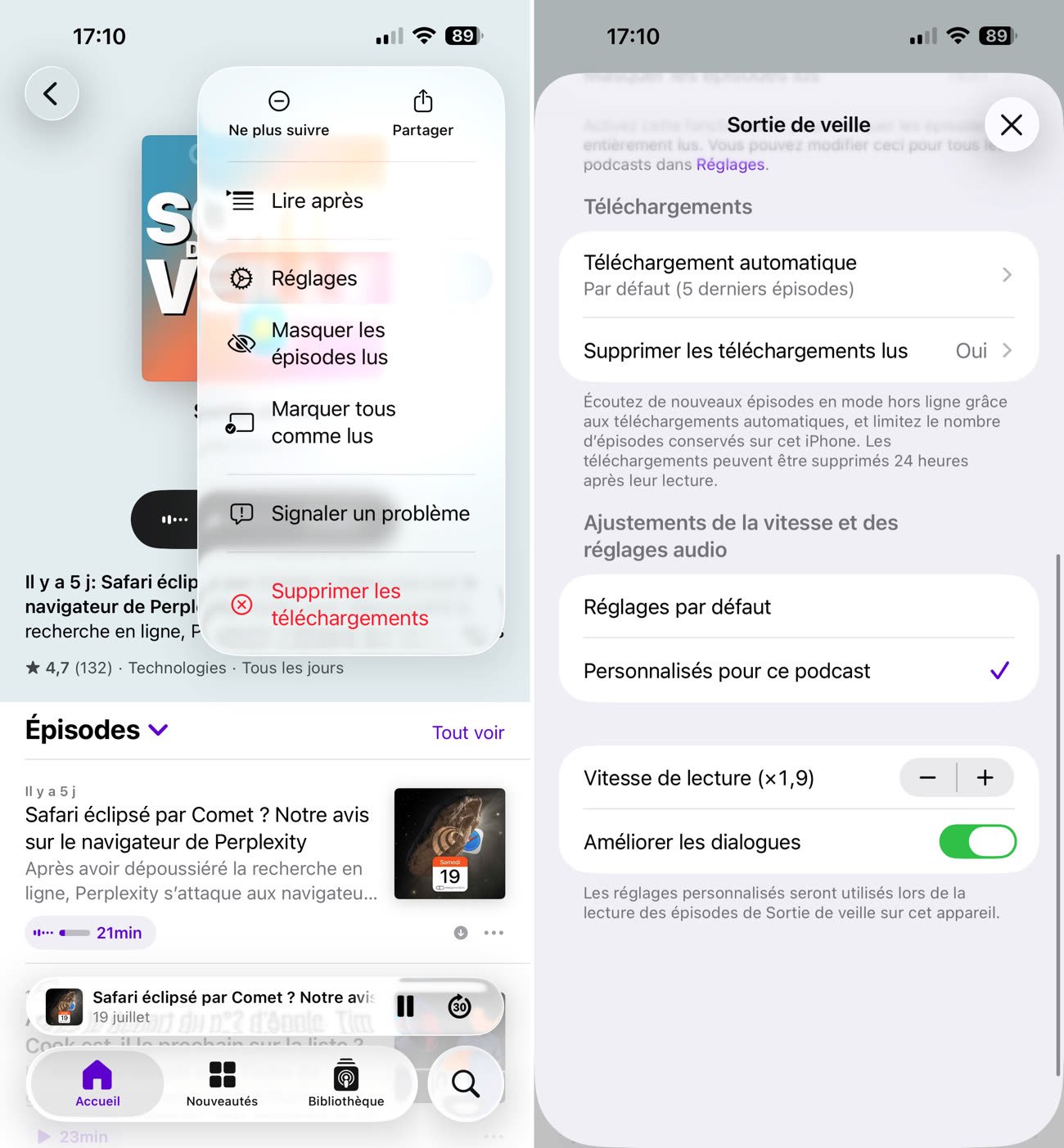Skip forward 30 seconds in mini player

pyautogui.click(x=460, y=1006)
